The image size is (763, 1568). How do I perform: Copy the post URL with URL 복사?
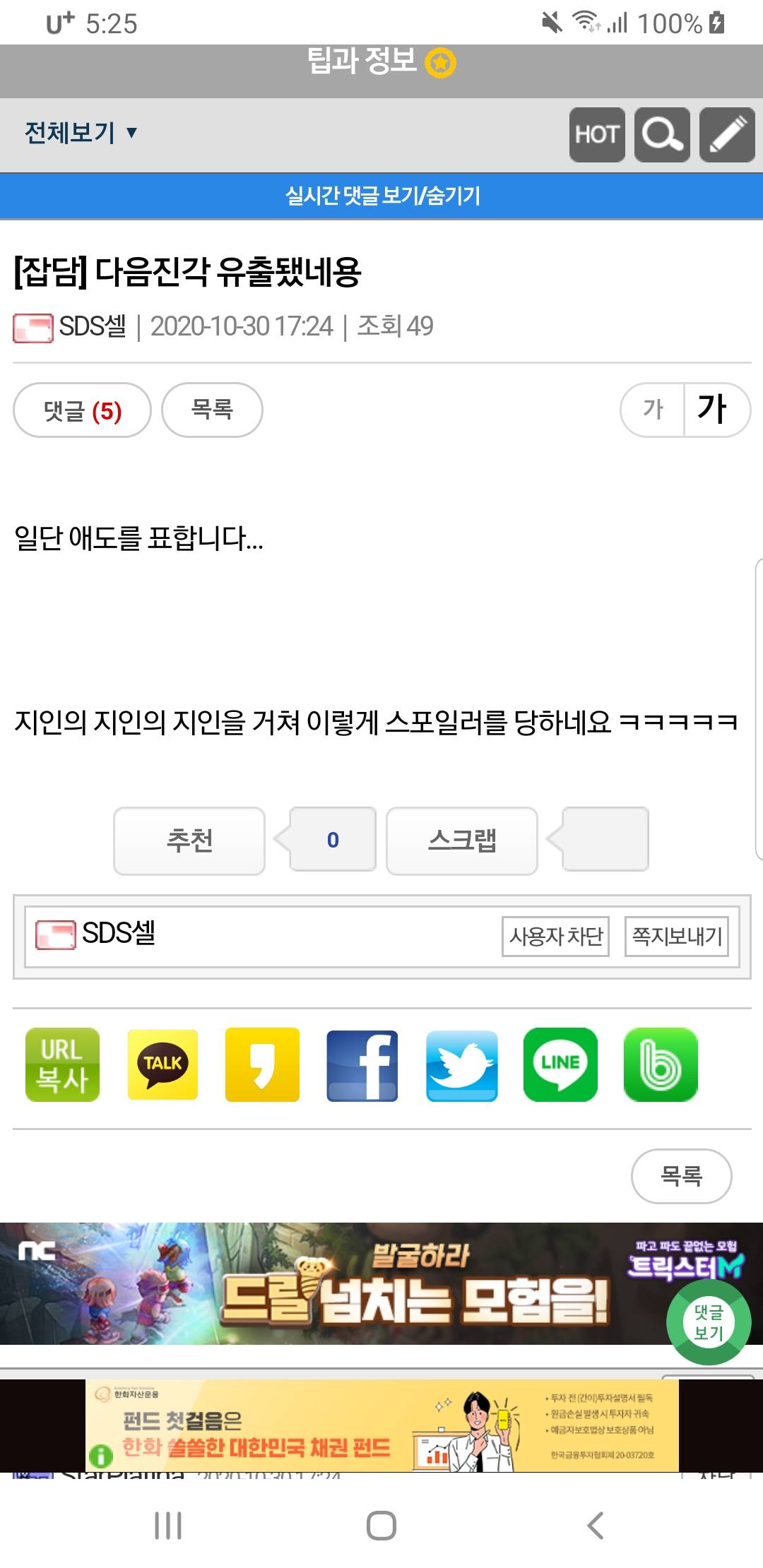tap(62, 1064)
